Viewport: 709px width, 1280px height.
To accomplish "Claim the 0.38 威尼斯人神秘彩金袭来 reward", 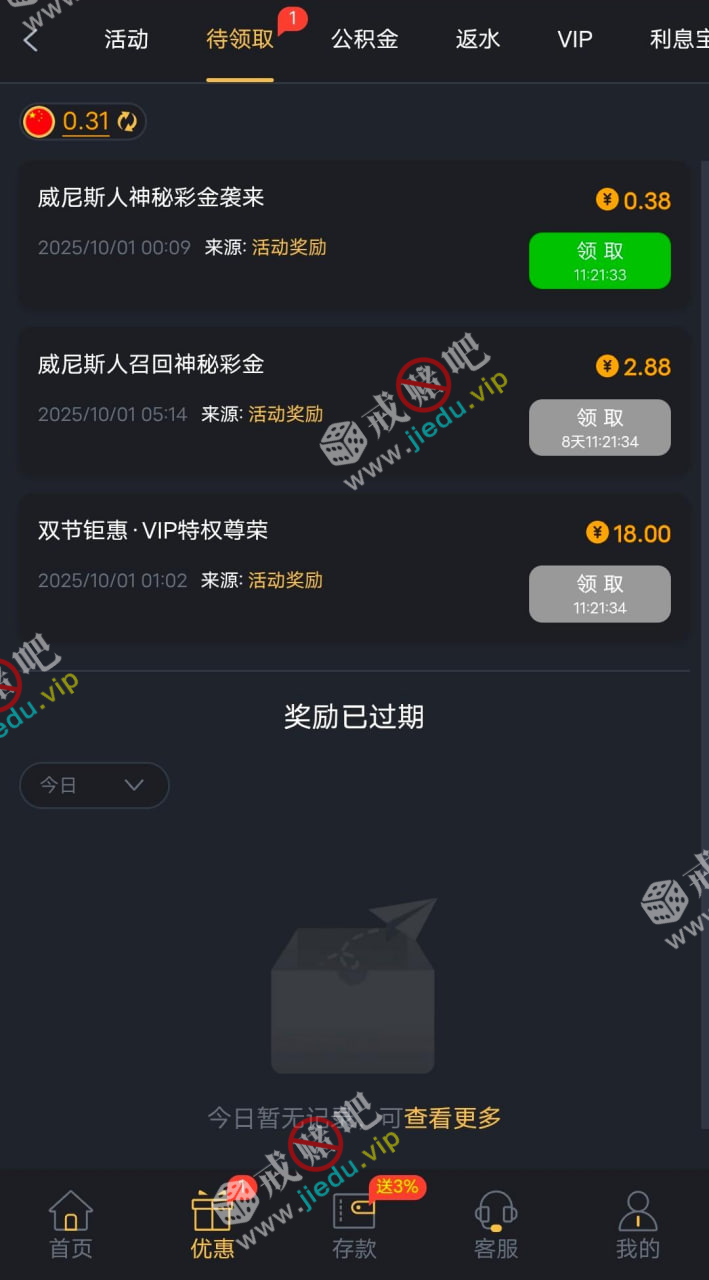I will pyautogui.click(x=599, y=260).
